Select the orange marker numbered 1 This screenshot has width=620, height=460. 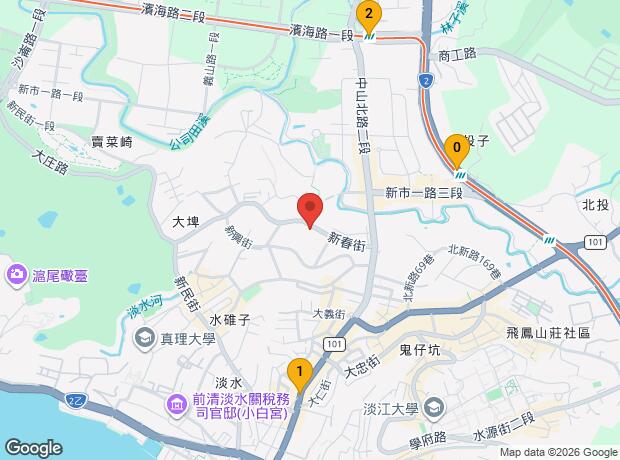point(300,375)
